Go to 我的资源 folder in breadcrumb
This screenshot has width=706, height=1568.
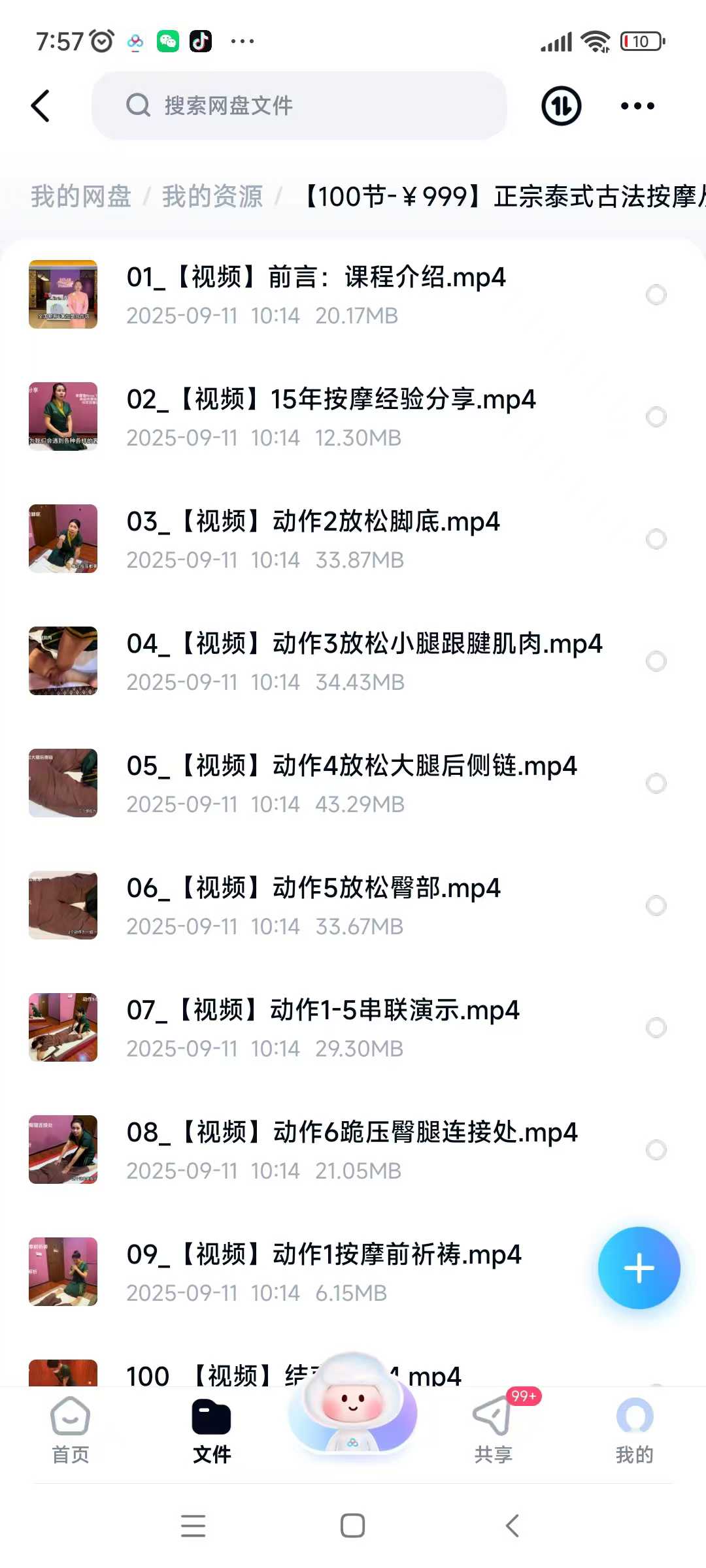(x=212, y=197)
